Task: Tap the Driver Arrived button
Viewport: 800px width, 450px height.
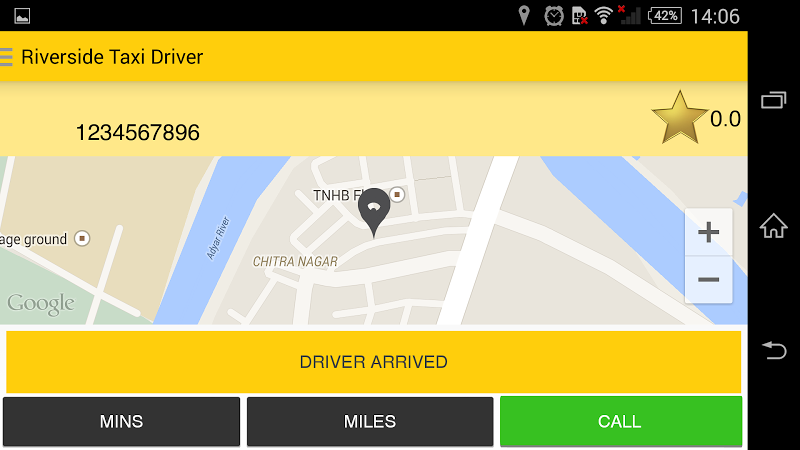Action: [373, 362]
